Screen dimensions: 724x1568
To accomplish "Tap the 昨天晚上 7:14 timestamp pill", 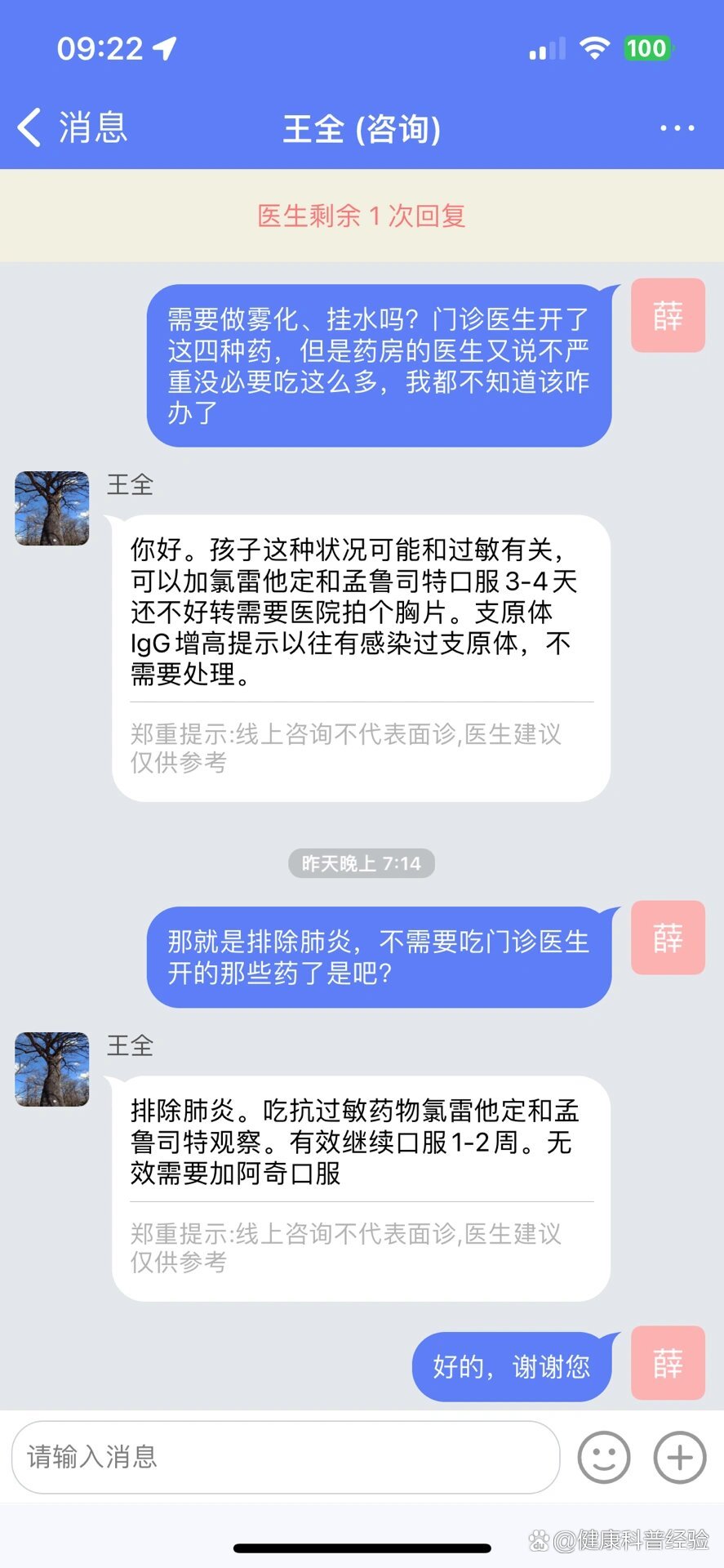I will point(362,863).
